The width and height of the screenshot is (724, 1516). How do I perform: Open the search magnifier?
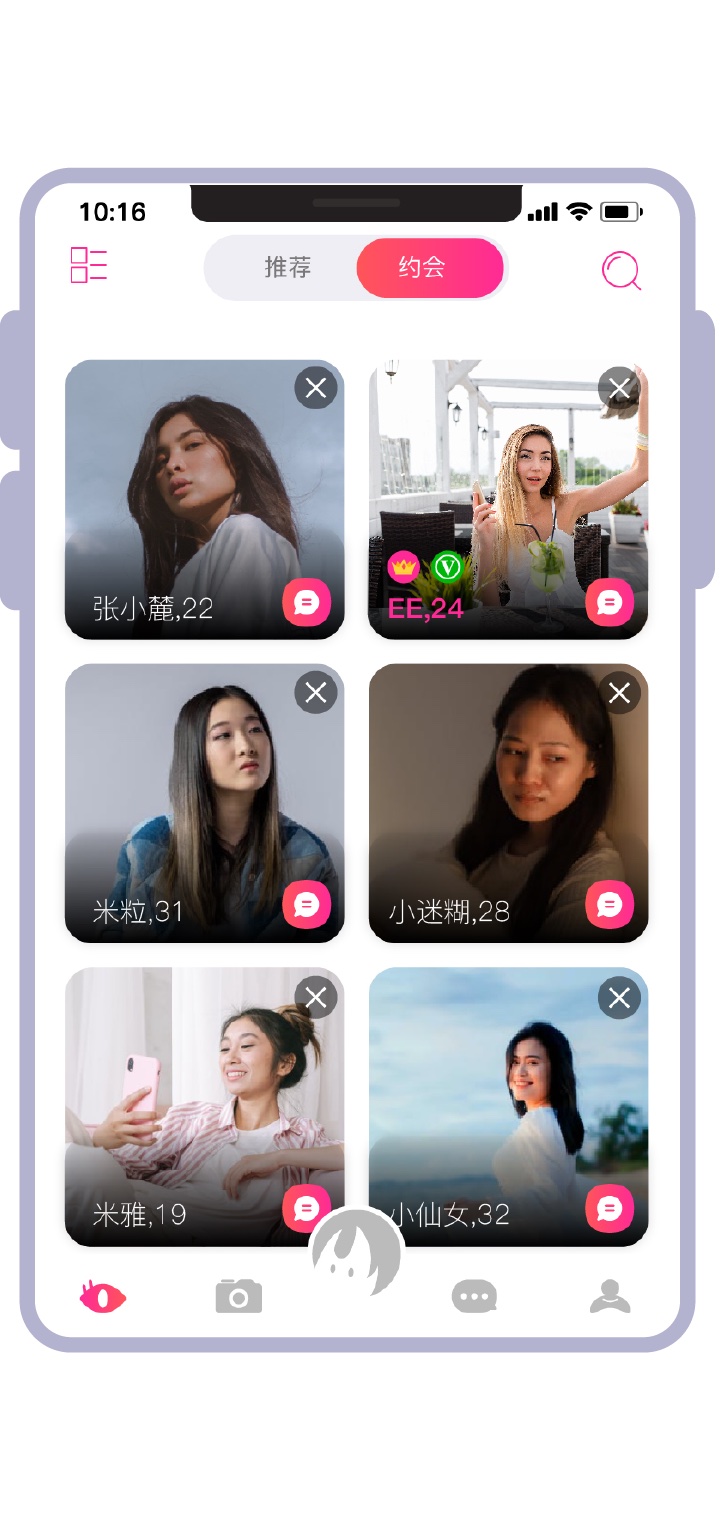click(621, 271)
